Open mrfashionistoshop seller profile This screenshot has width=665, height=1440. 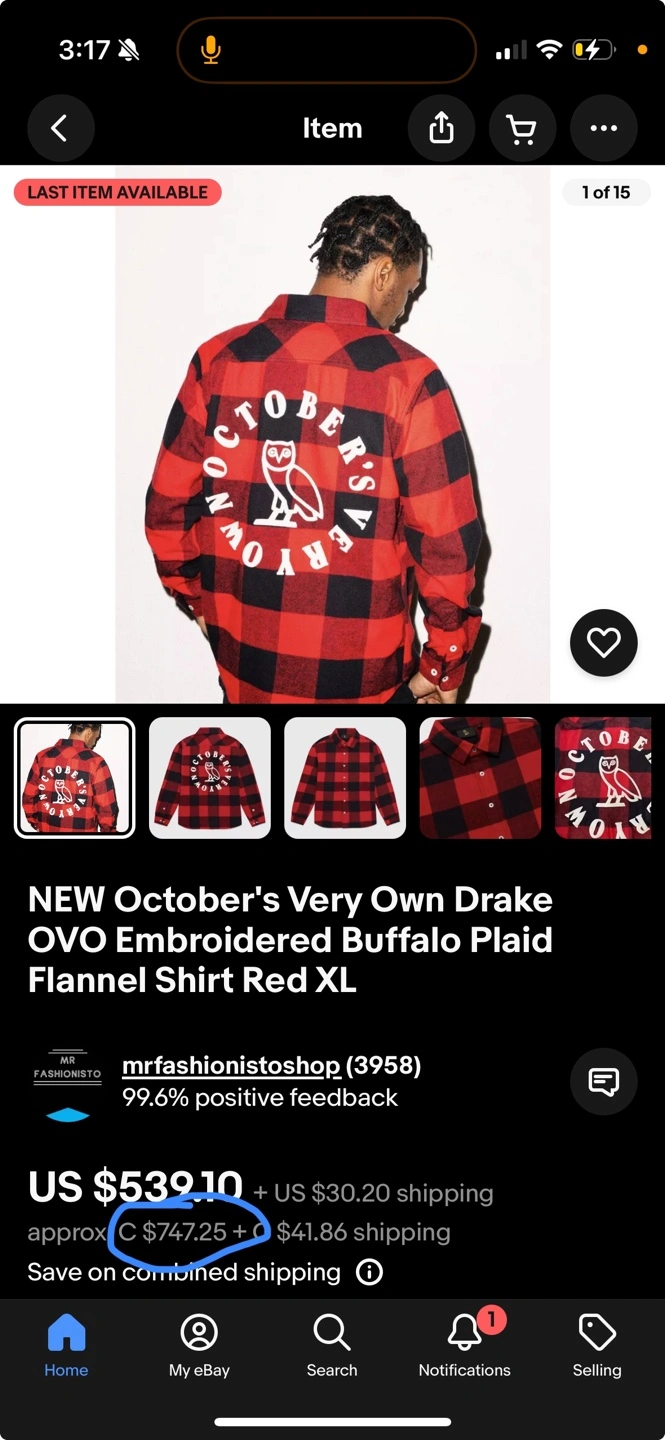click(x=231, y=1066)
